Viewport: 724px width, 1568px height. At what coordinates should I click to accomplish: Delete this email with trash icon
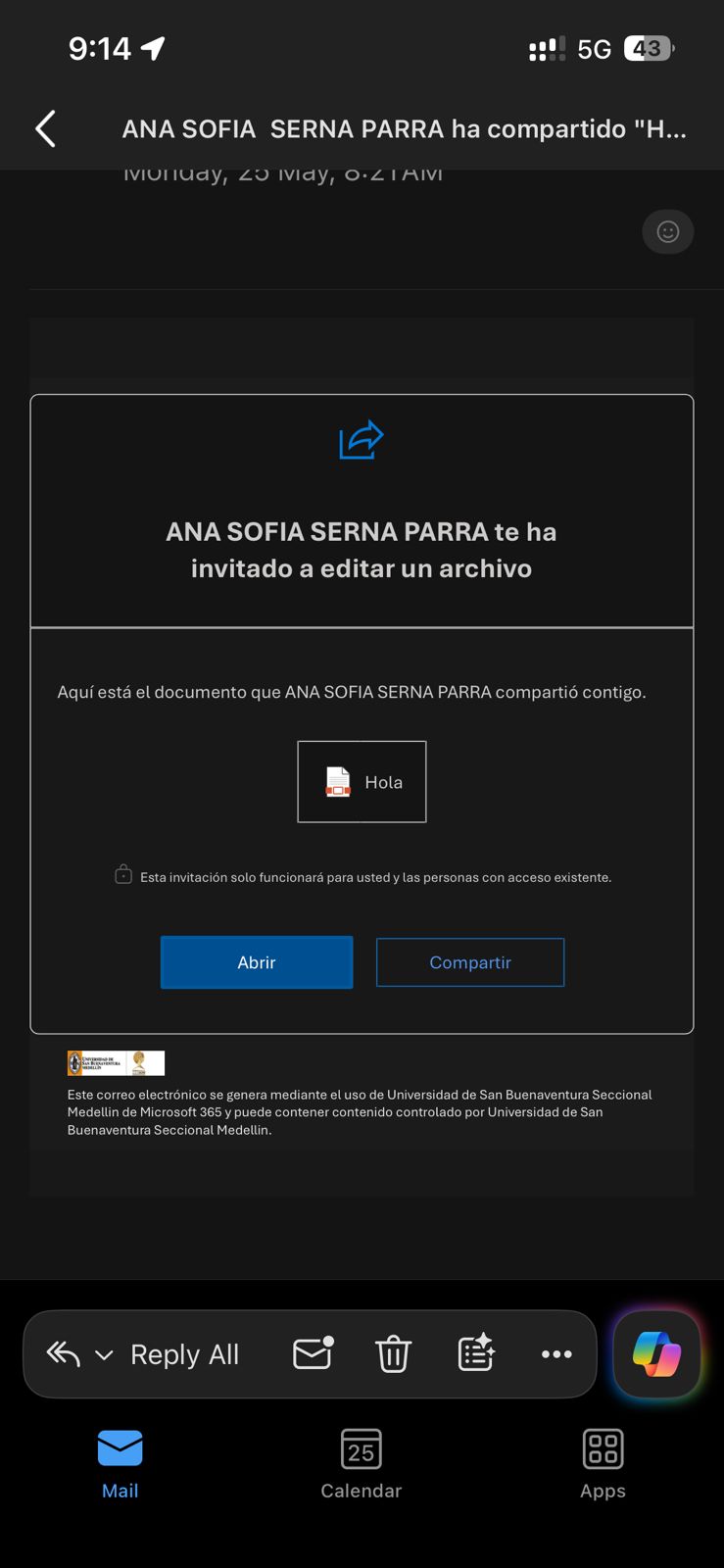[x=393, y=1354]
